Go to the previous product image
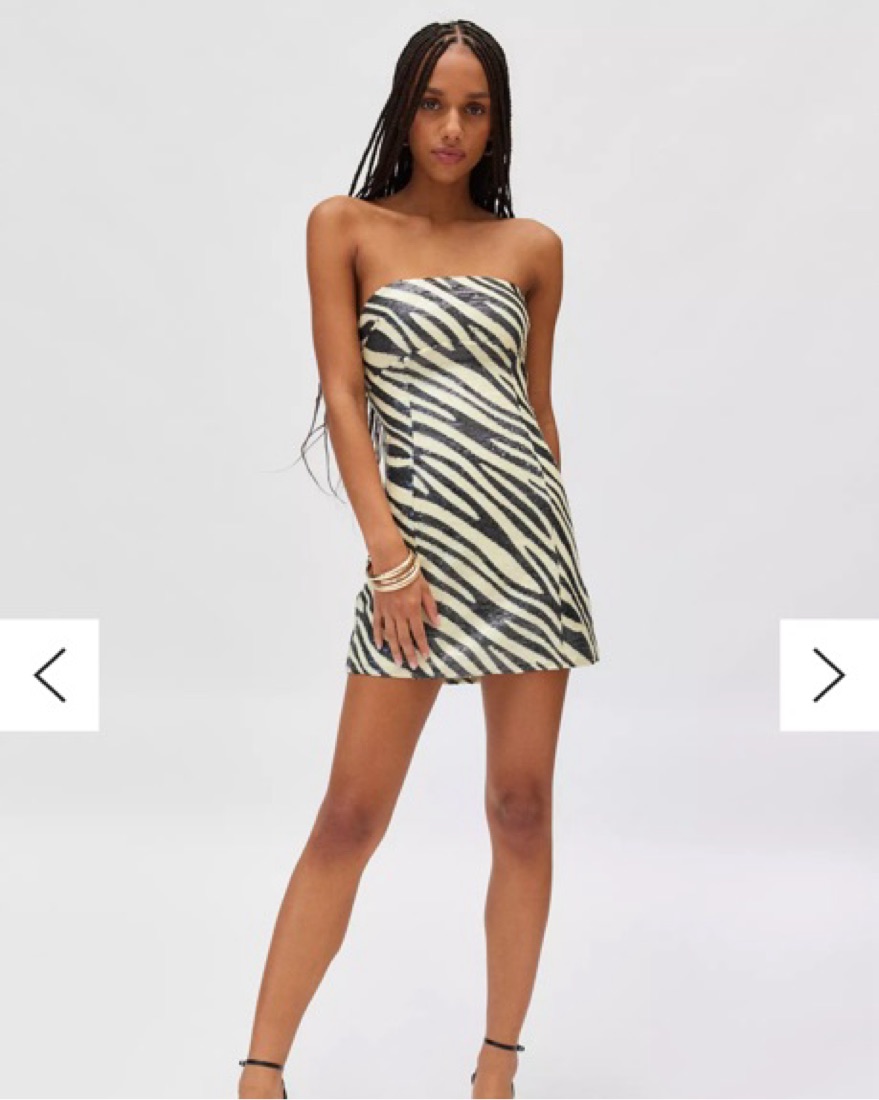 click(x=49, y=675)
